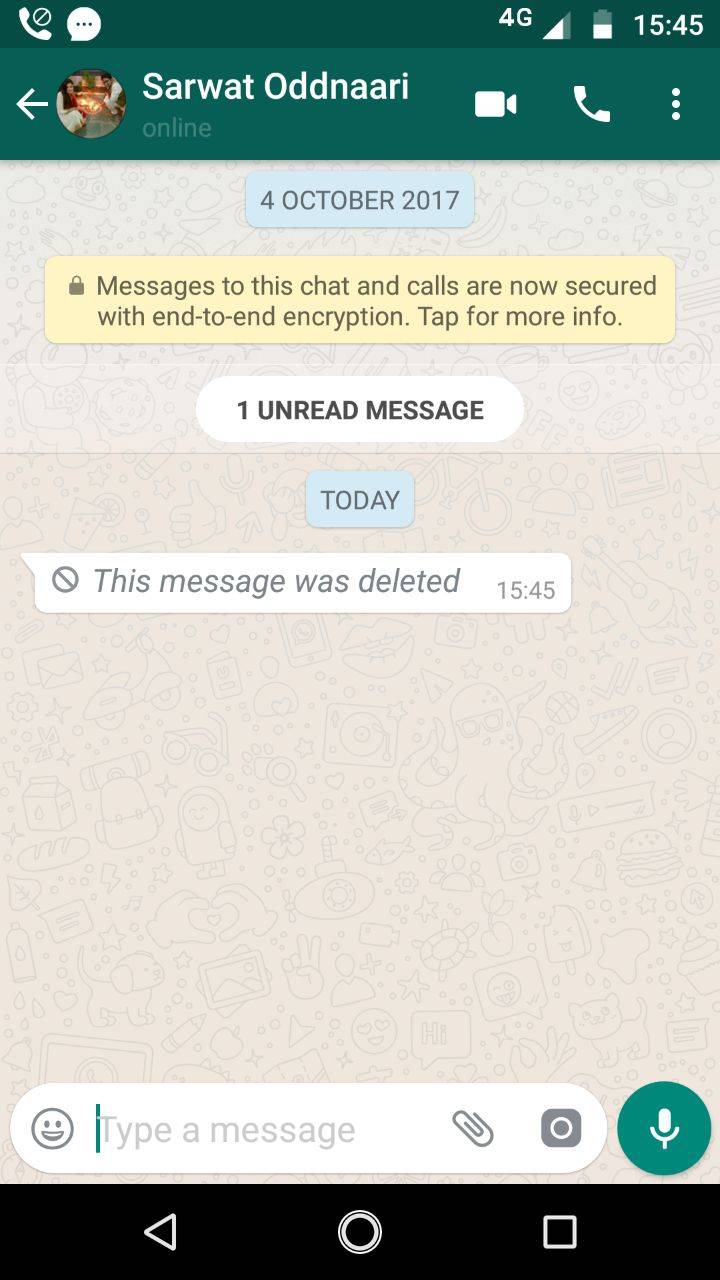
Task: Open the recent apps view
Action: (x=560, y=1232)
